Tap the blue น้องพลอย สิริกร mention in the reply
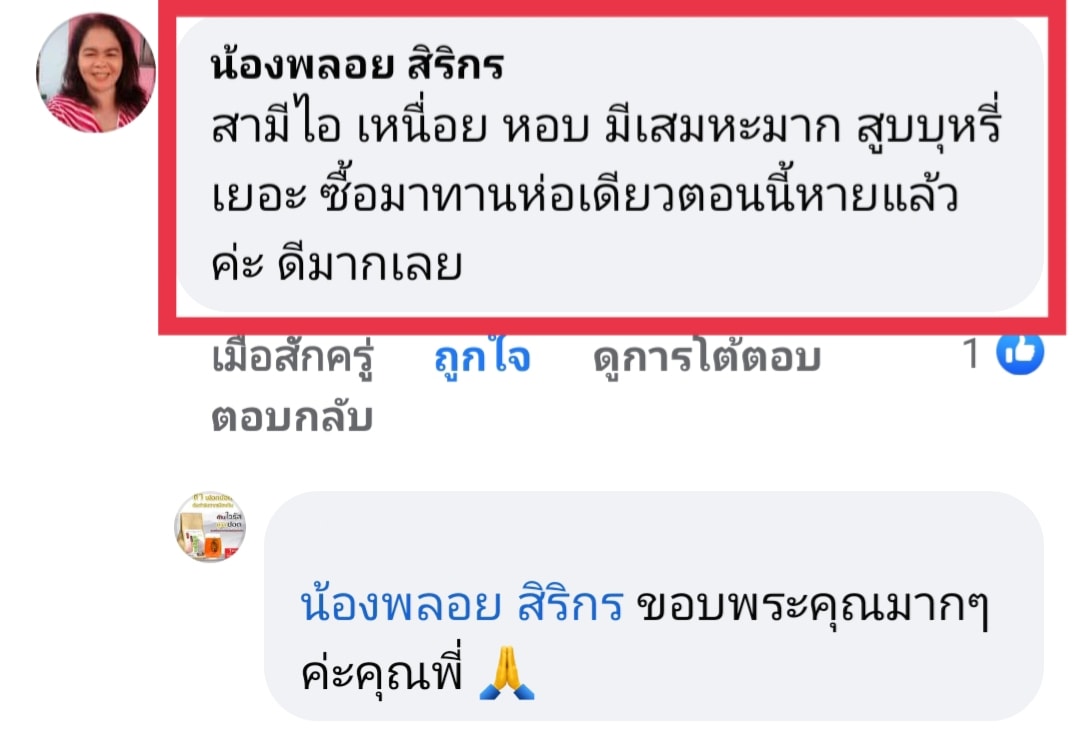Screen dimensions: 1080x732 tap(462, 606)
